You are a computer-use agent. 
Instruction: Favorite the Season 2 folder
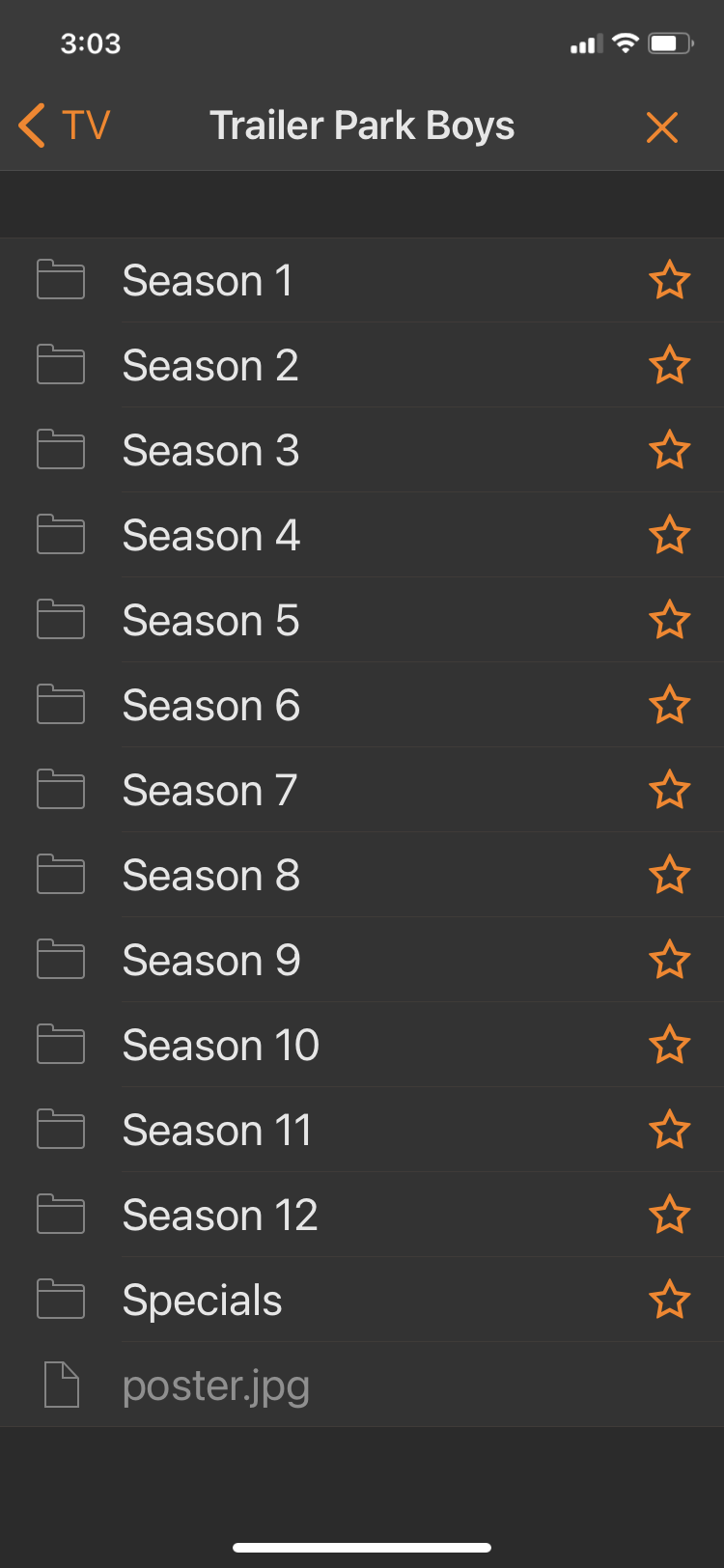pos(669,366)
